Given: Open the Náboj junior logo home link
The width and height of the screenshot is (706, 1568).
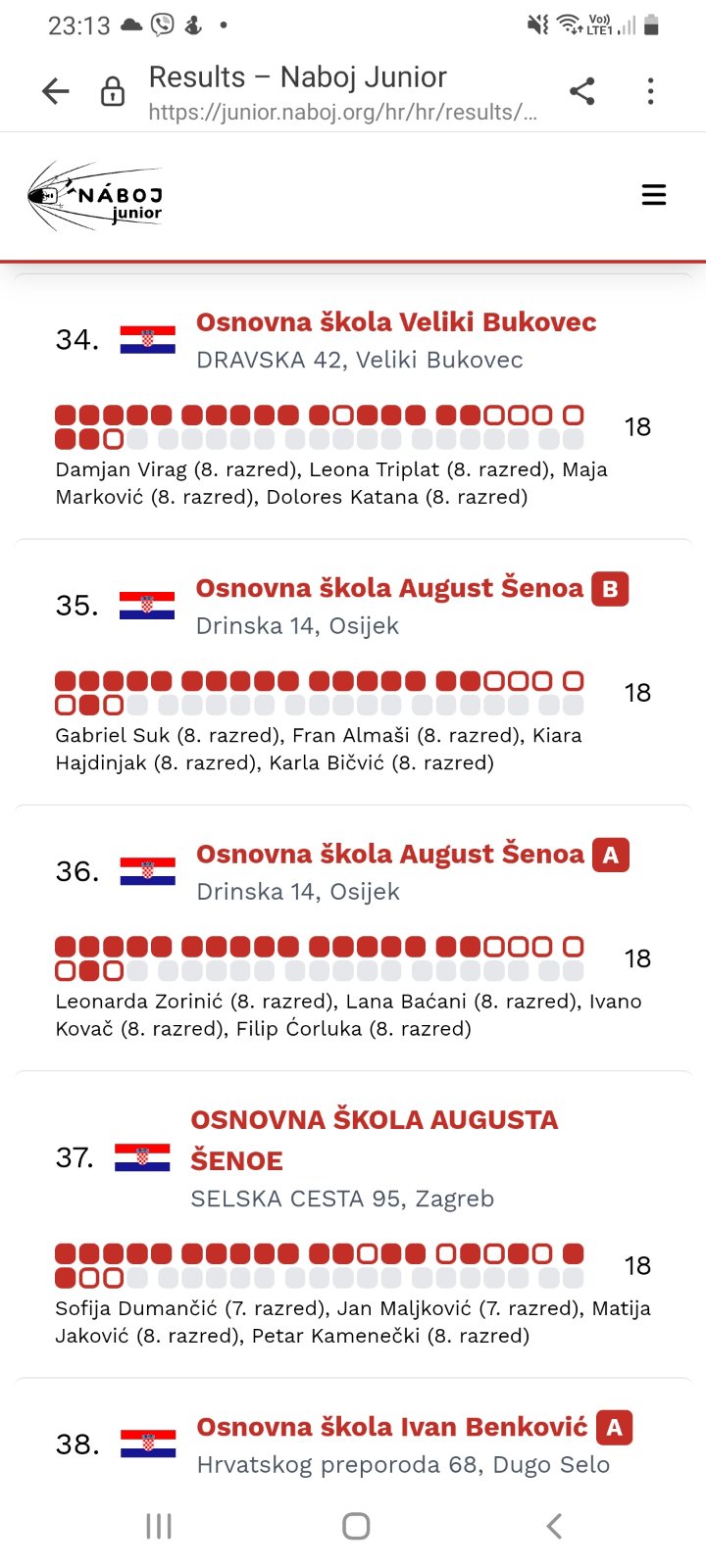Looking at the screenshot, I should point(95,197).
